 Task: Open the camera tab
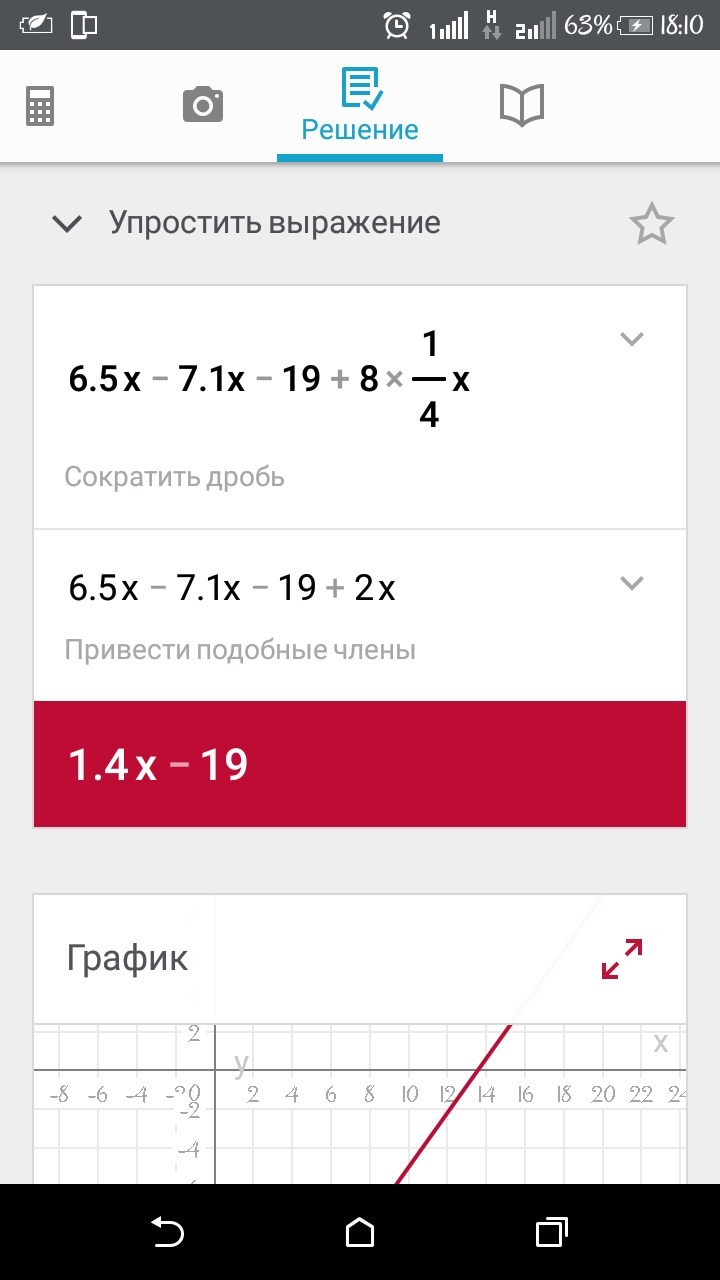pos(202,104)
